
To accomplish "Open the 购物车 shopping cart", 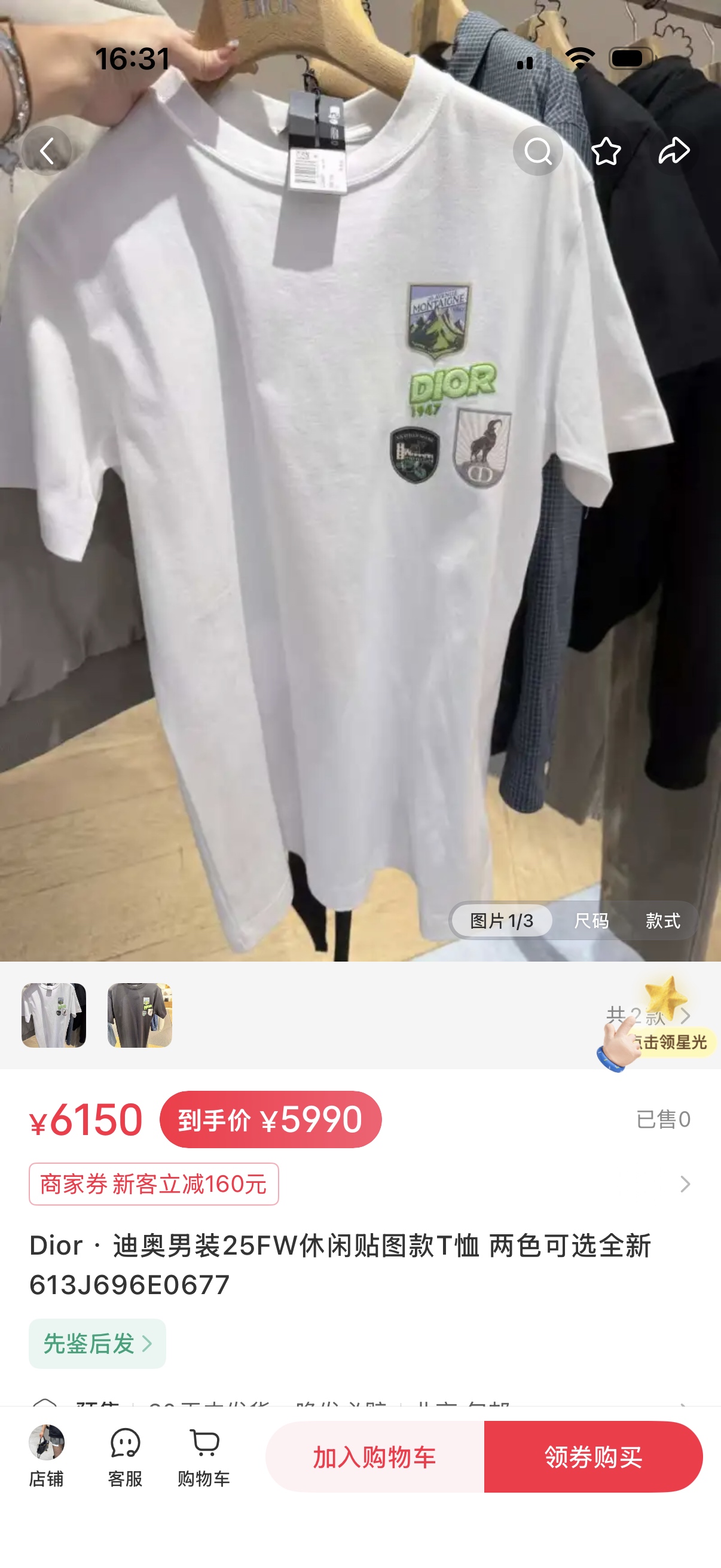I will coord(204,1456).
